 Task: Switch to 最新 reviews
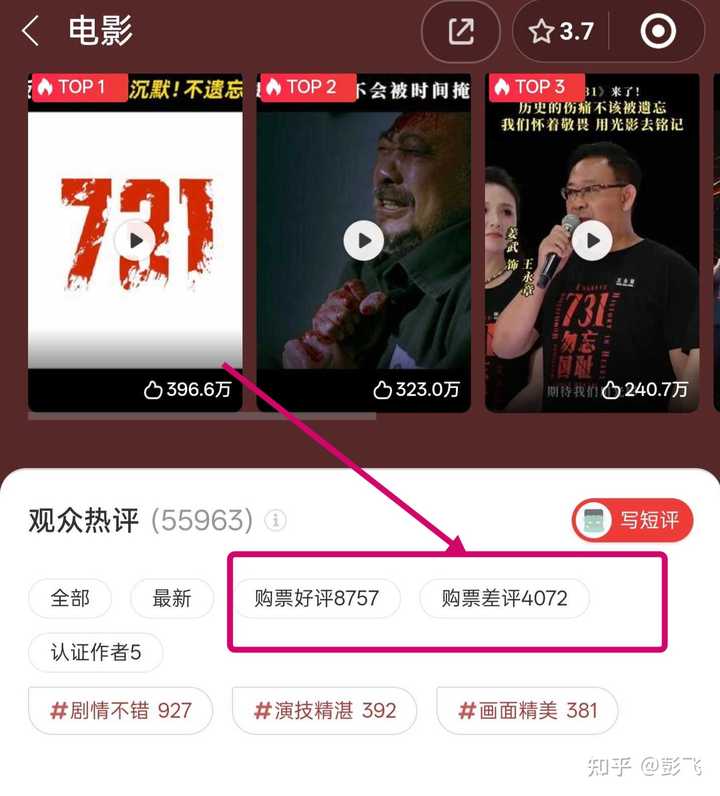[172, 599]
